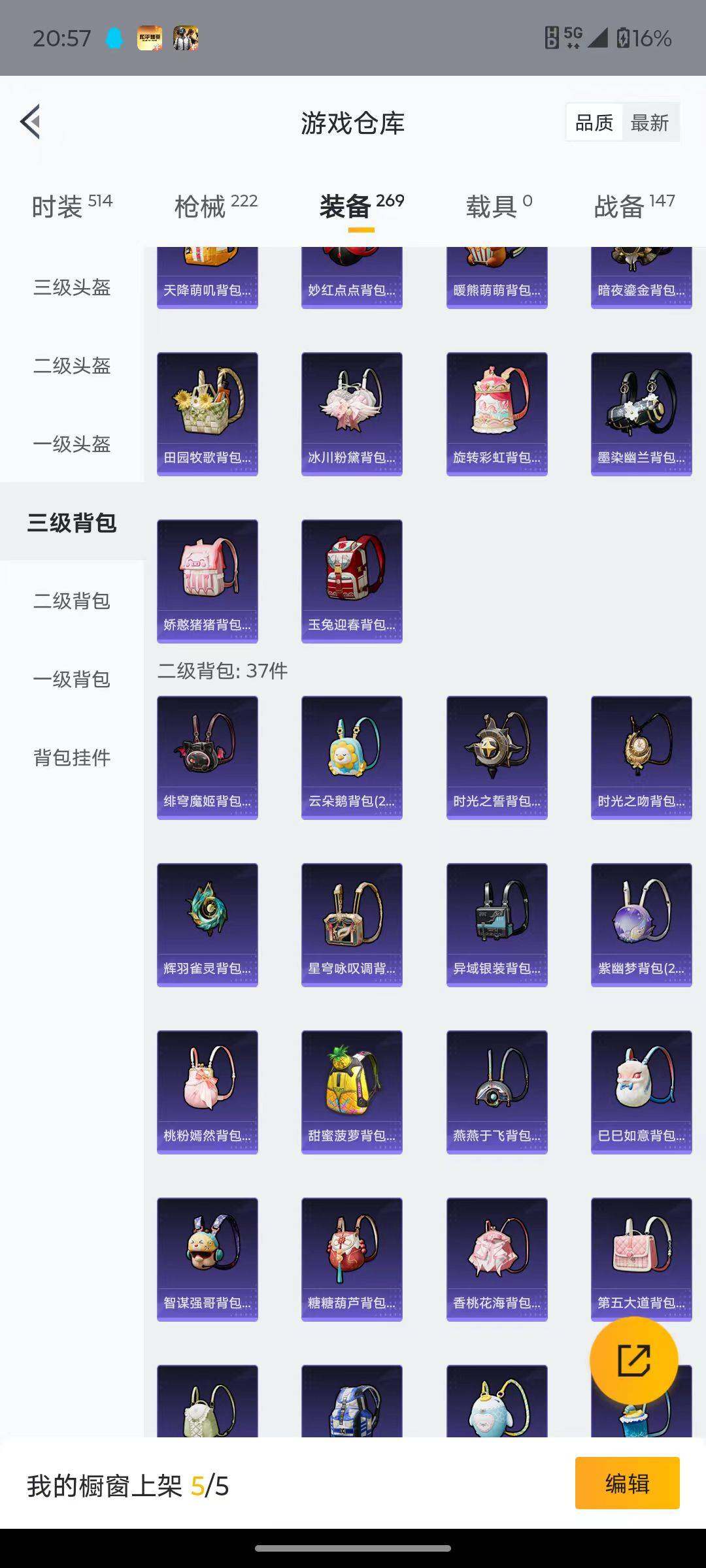View the 玉兔迎春背包 item
This screenshot has width=706, height=1568.
tap(352, 581)
